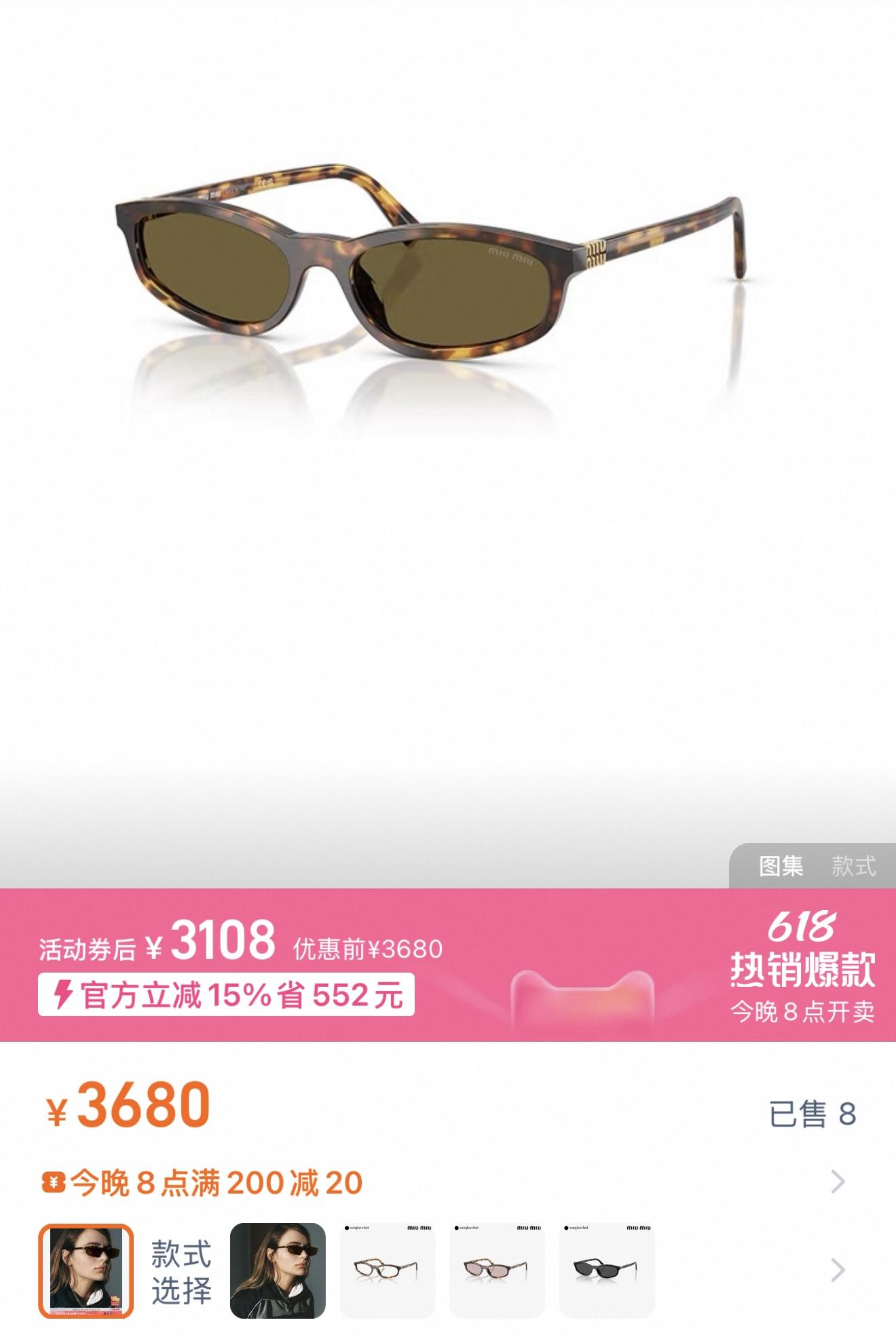The height and width of the screenshot is (1335, 896).
Task: Select the orange-outlined model photo thumbnail
Action: [86, 1271]
